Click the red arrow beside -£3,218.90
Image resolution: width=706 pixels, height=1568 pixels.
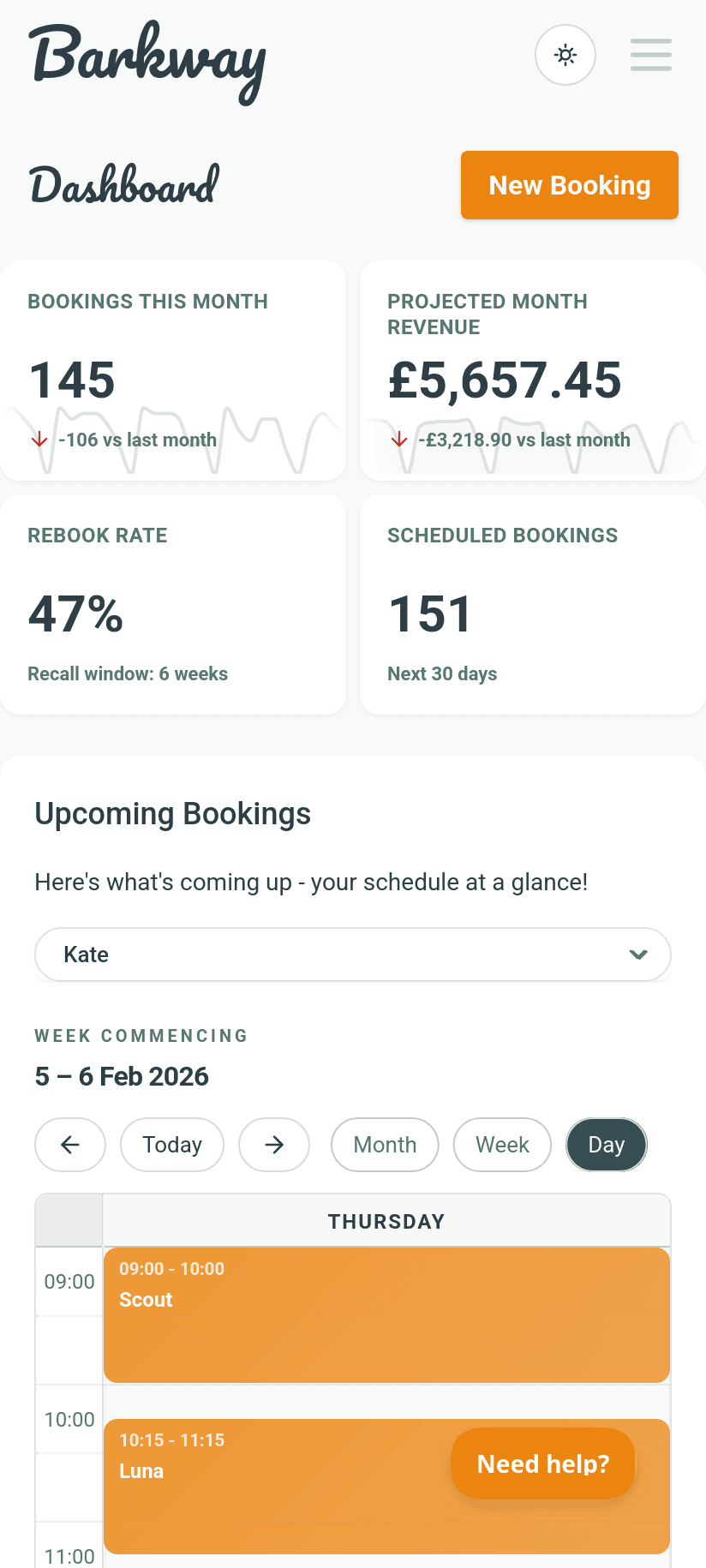(398, 440)
